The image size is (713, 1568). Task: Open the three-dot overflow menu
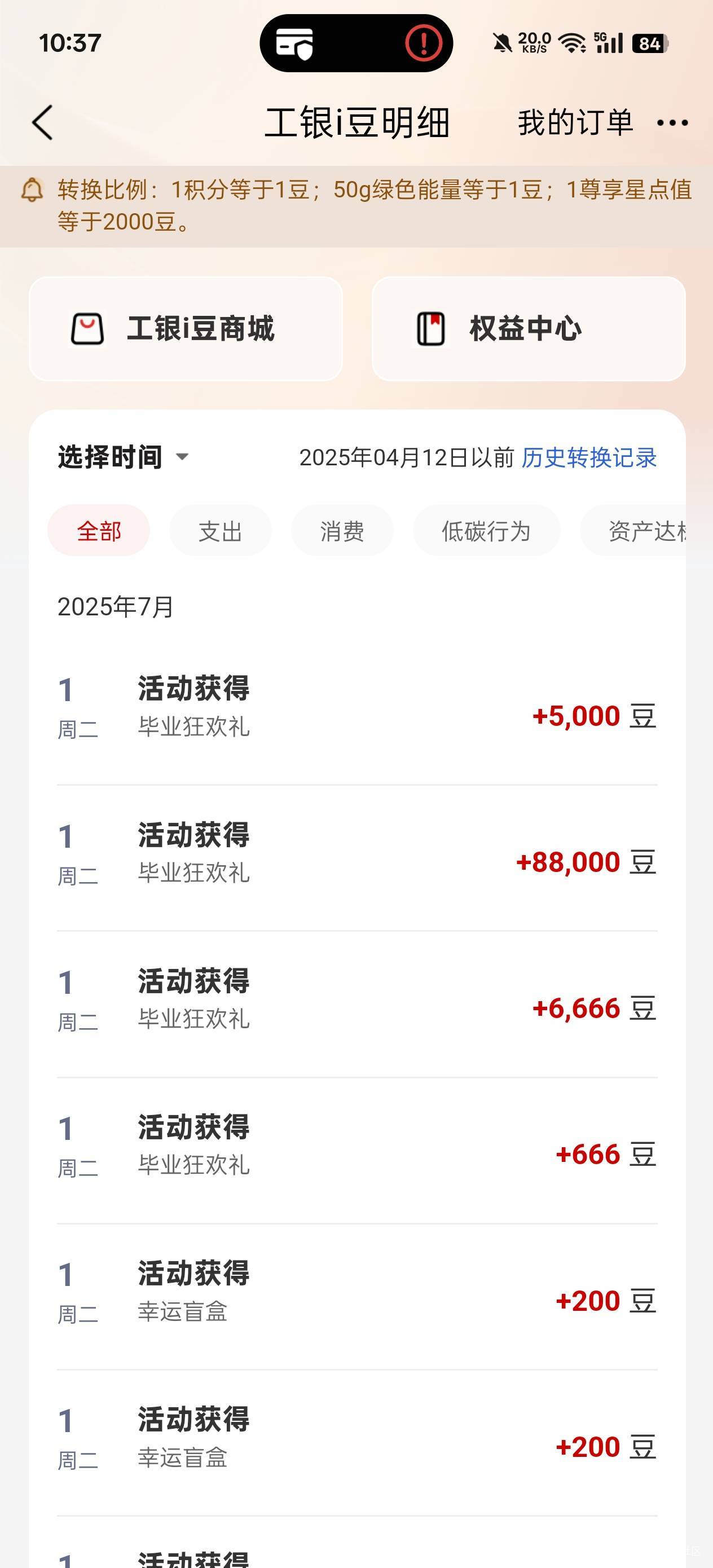point(672,123)
